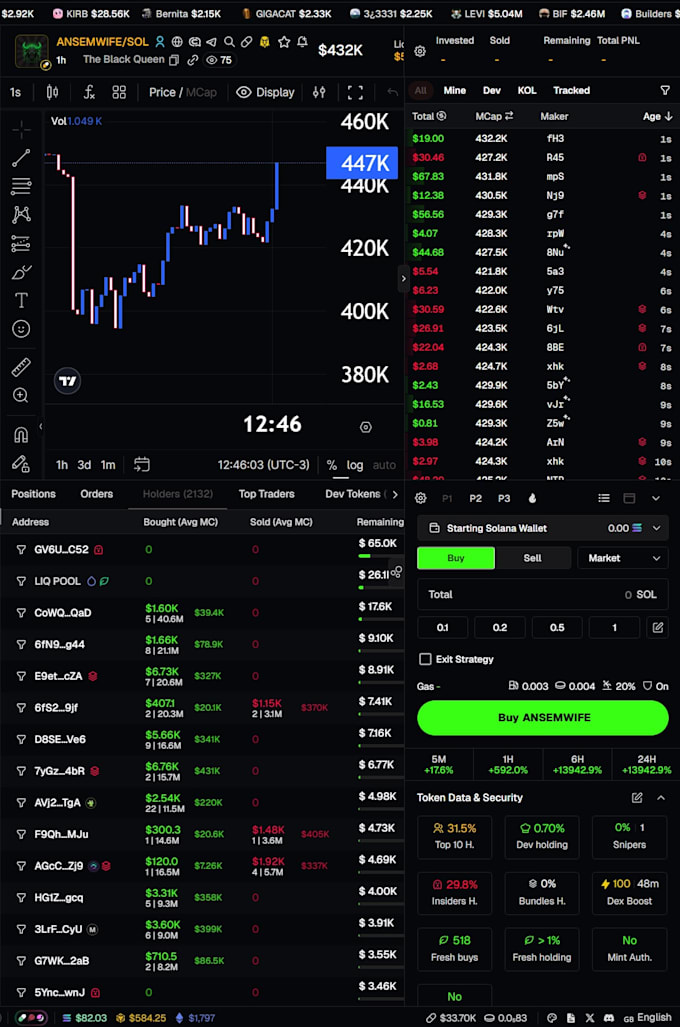Viewport: 680px width, 1027px height.
Task: Collapse the Token Data & Security section
Action: [x=661, y=798]
